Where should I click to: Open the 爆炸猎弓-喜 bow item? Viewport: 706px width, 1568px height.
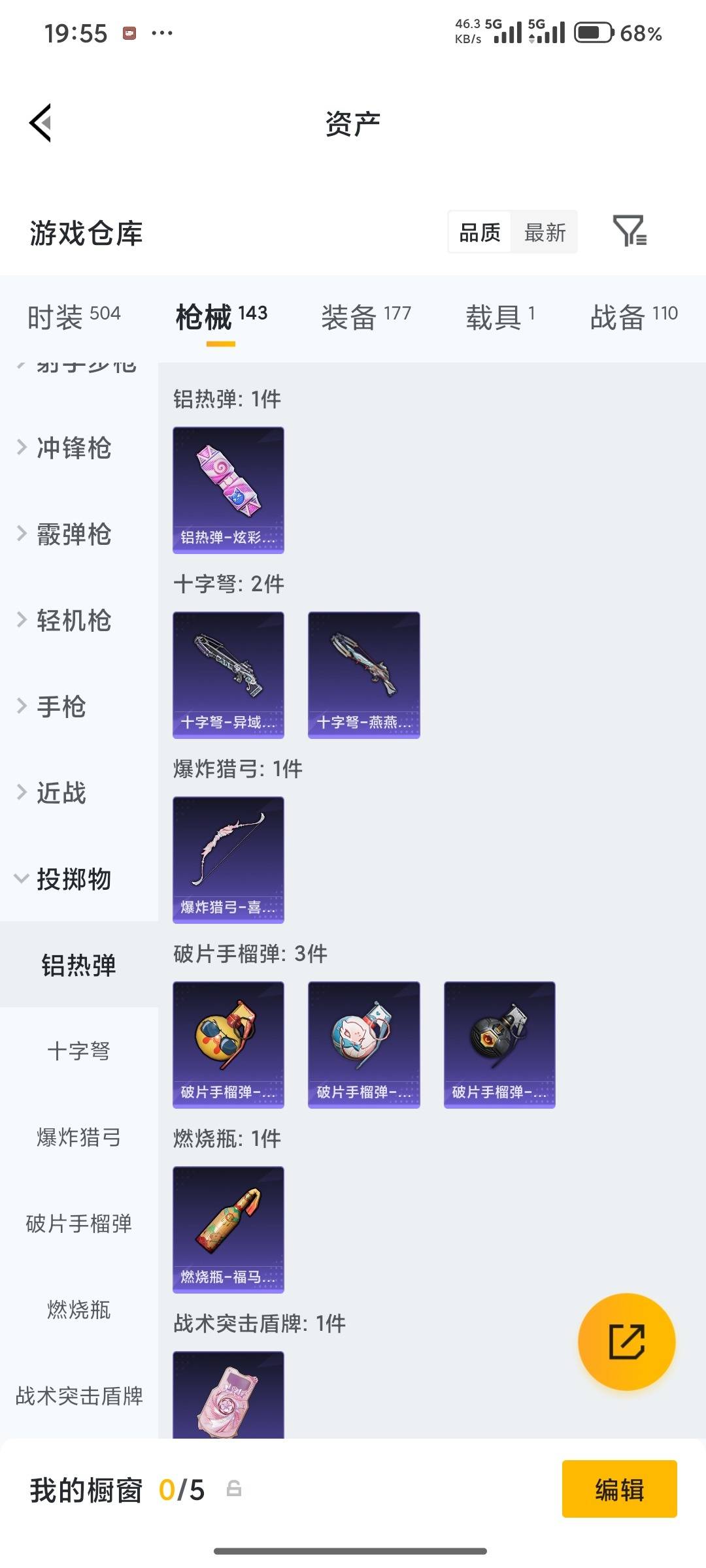click(227, 859)
